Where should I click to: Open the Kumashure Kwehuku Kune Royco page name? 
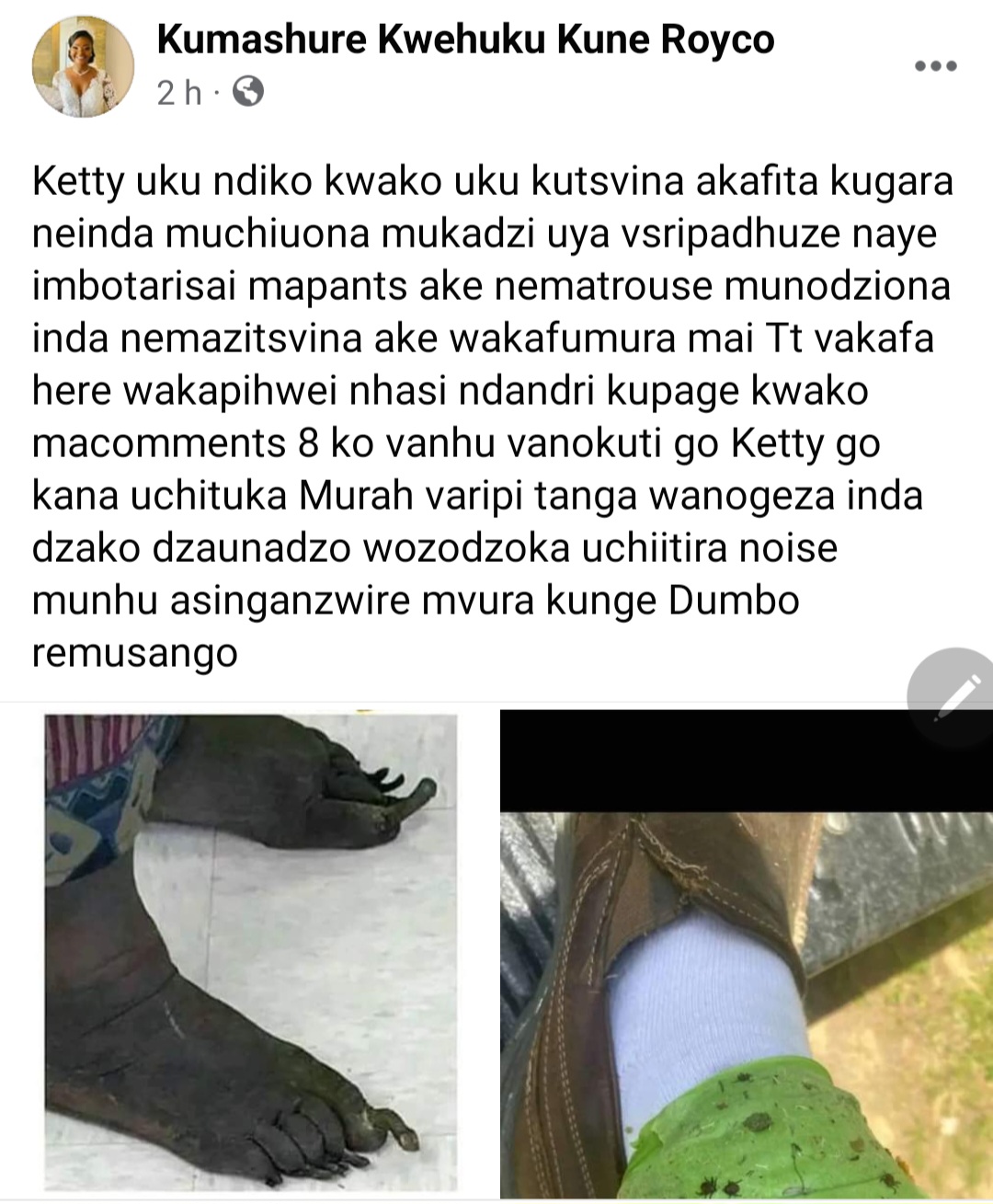(465, 40)
